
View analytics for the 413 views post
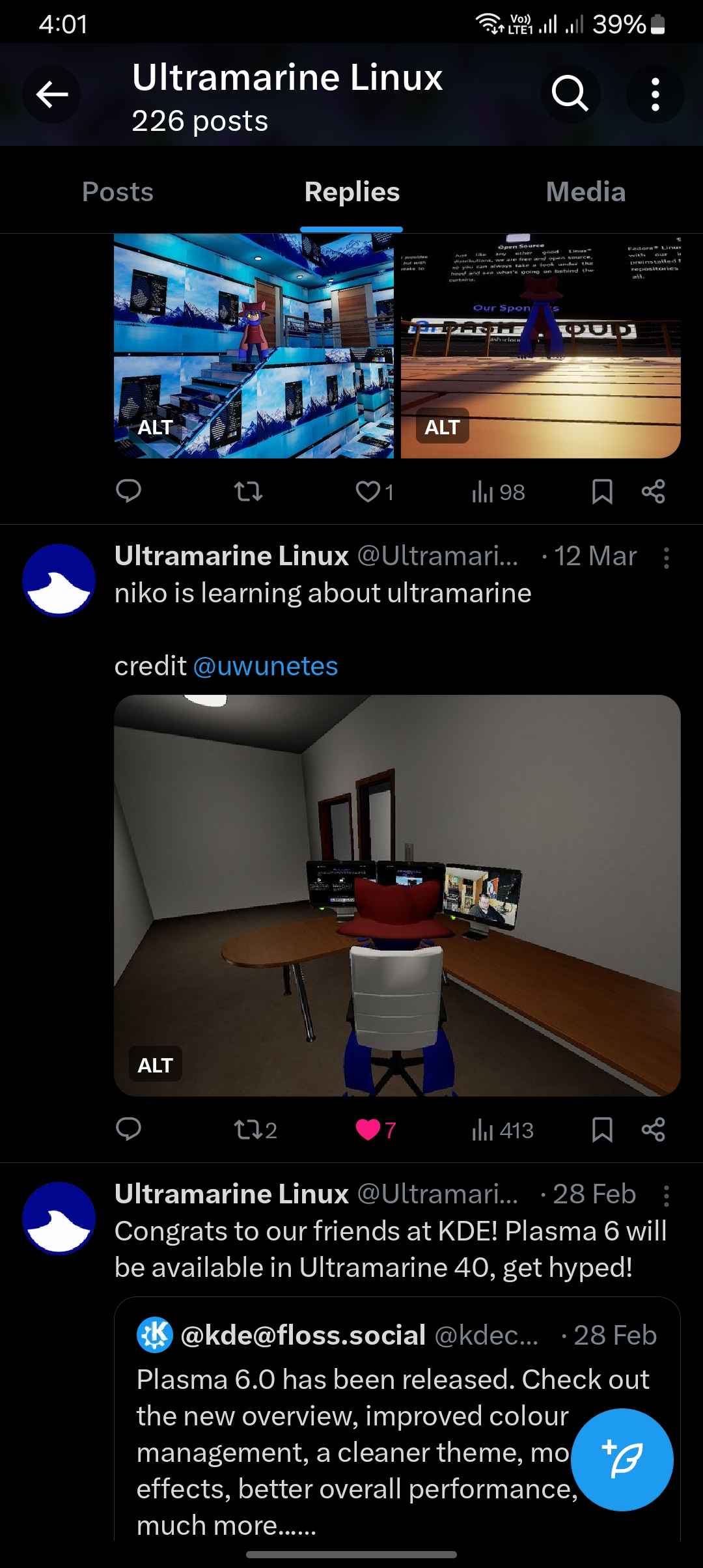tap(503, 1130)
